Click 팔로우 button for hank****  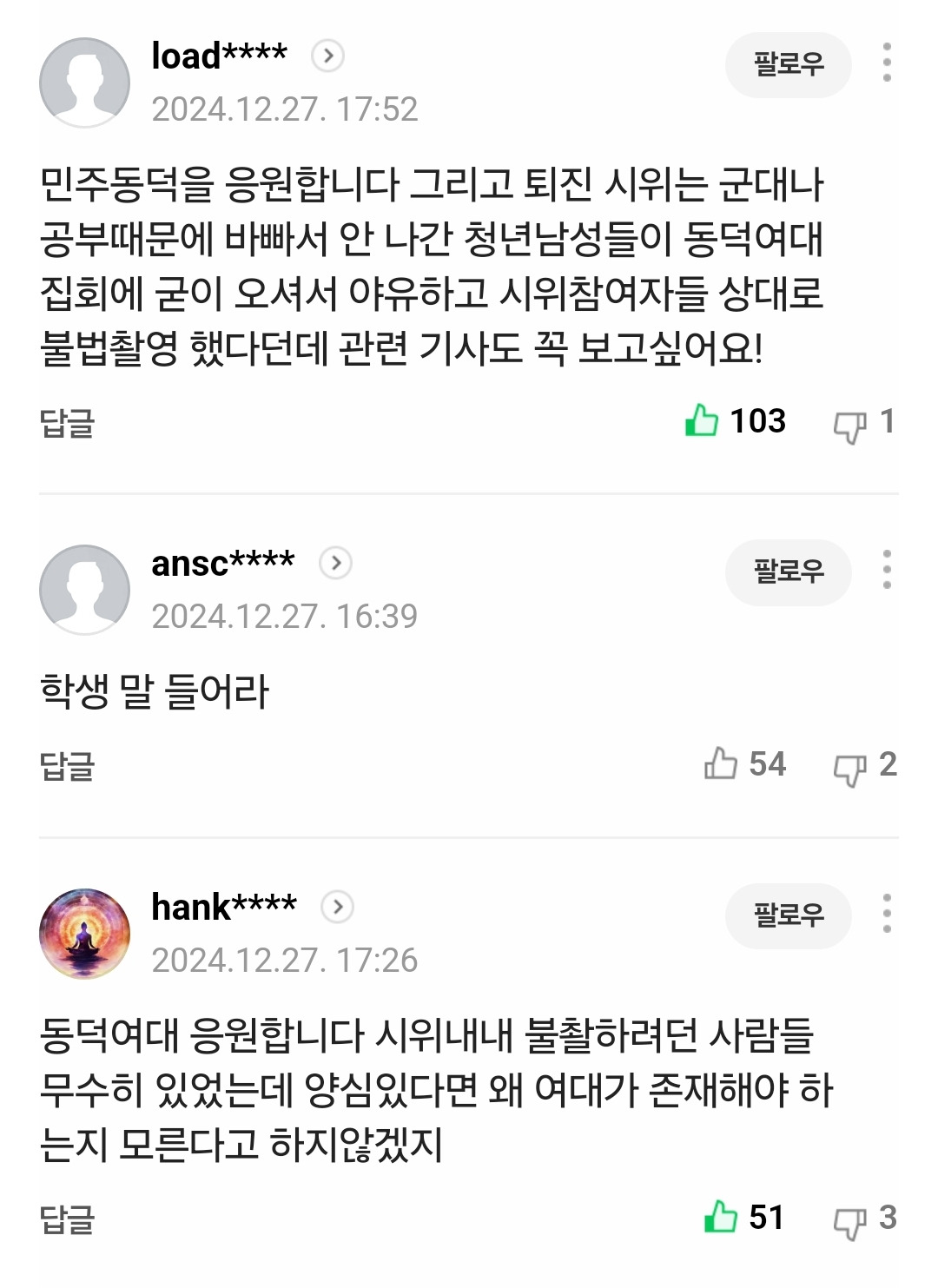pyautogui.click(x=788, y=915)
